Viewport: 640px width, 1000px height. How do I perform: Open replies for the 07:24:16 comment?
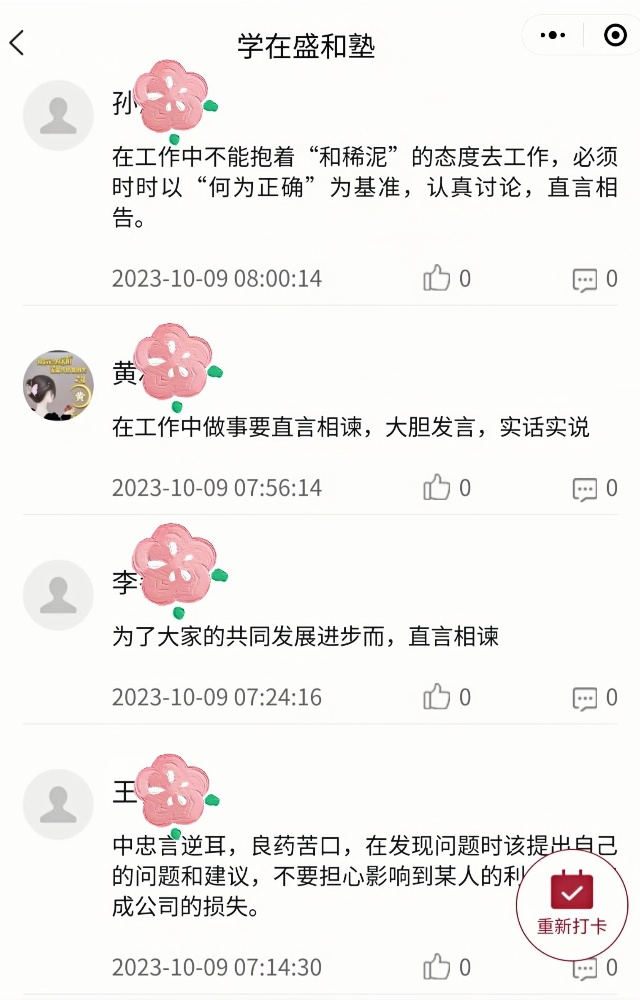coord(585,698)
